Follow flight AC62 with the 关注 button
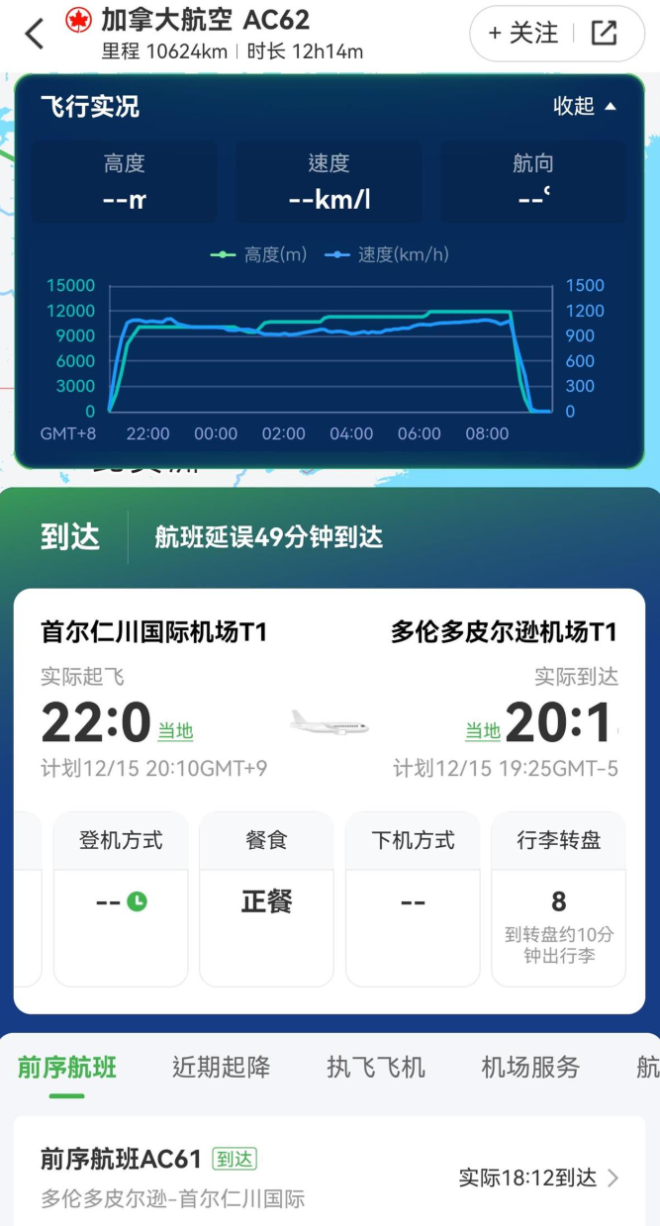This screenshot has height=1226, width=660. tap(523, 33)
